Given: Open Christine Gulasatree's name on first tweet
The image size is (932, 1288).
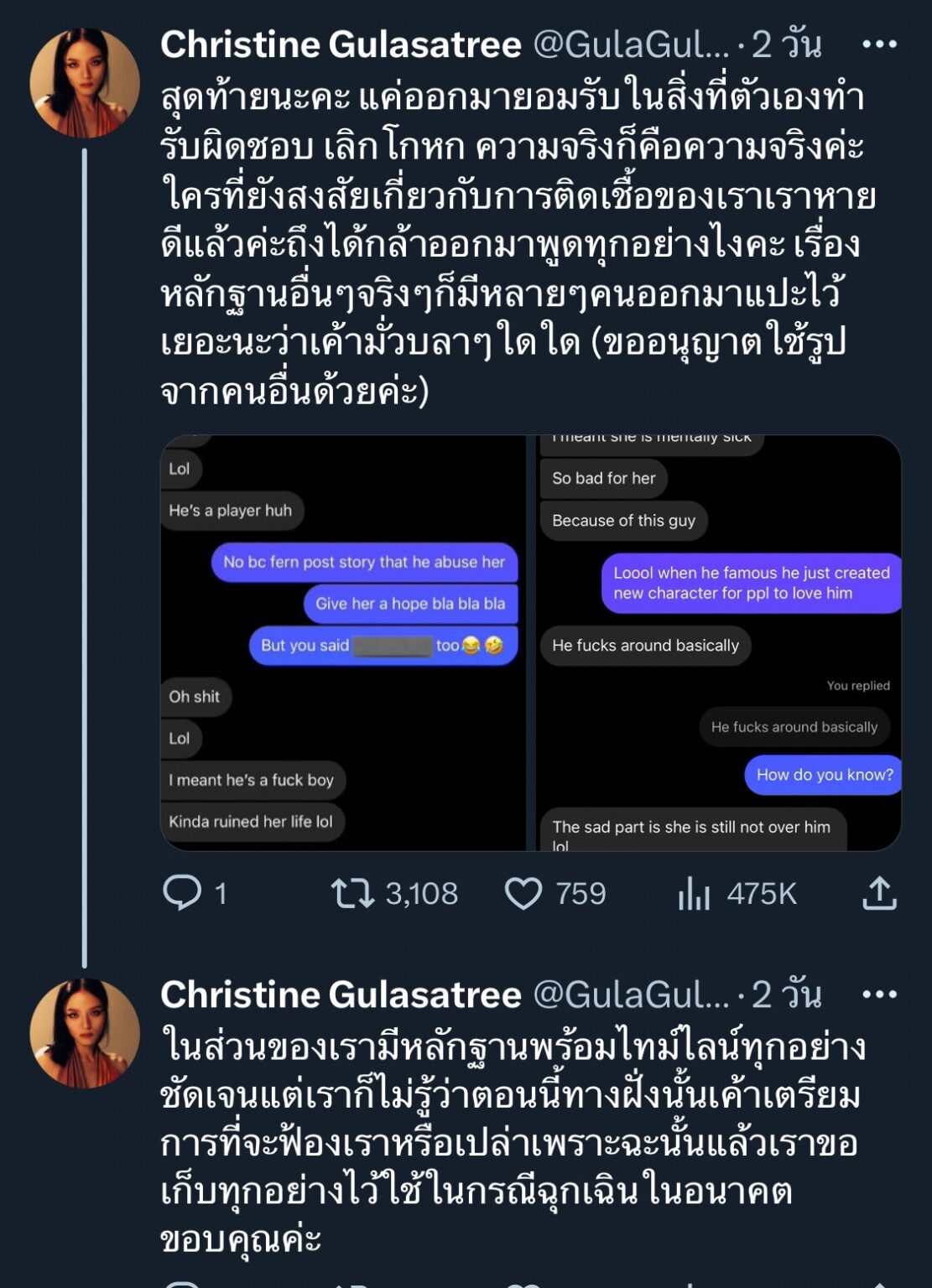Looking at the screenshot, I should 341,45.
